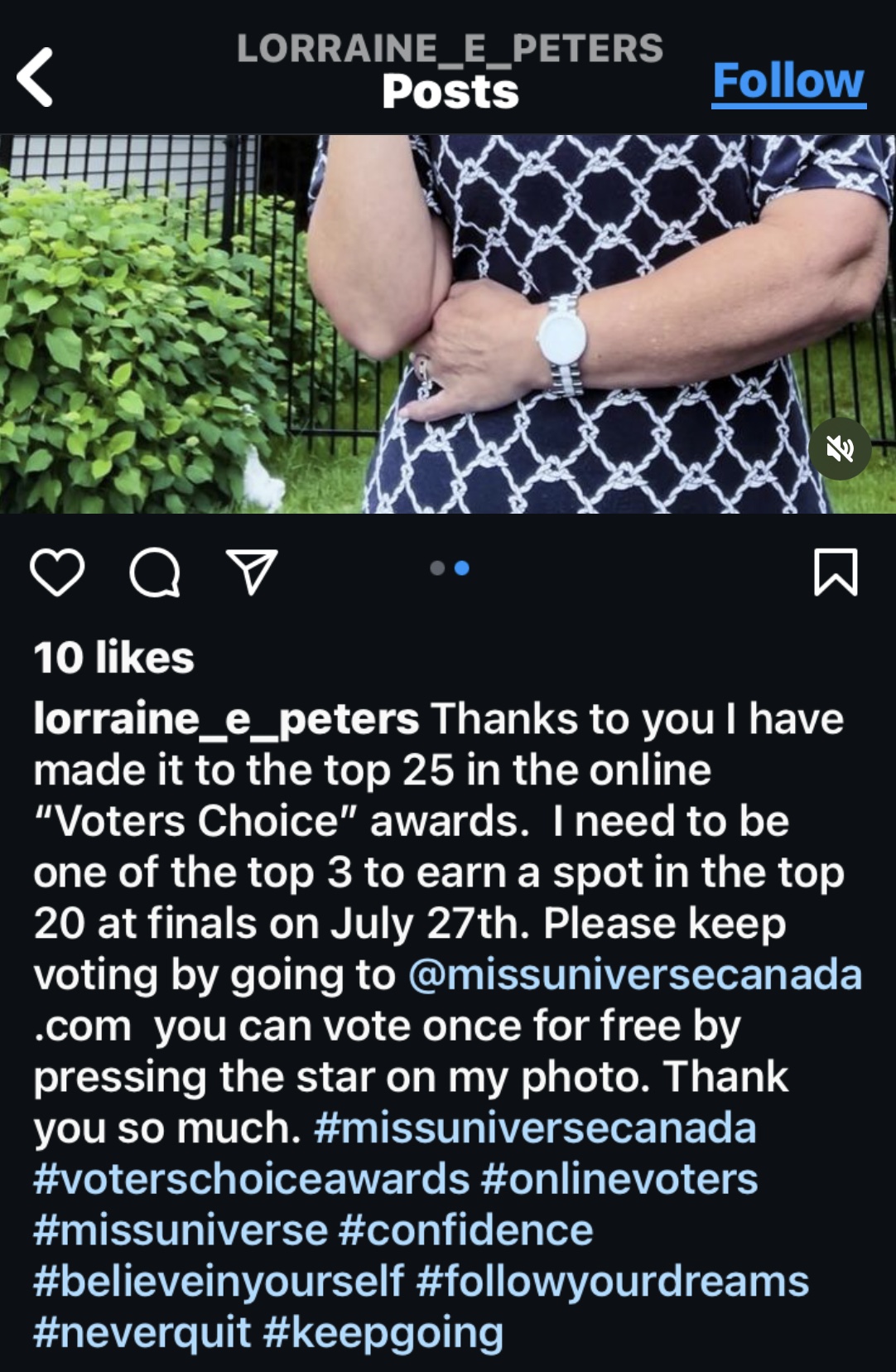Like the post with the heart icon
The height and width of the screenshot is (1372, 896).
pyautogui.click(x=57, y=572)
